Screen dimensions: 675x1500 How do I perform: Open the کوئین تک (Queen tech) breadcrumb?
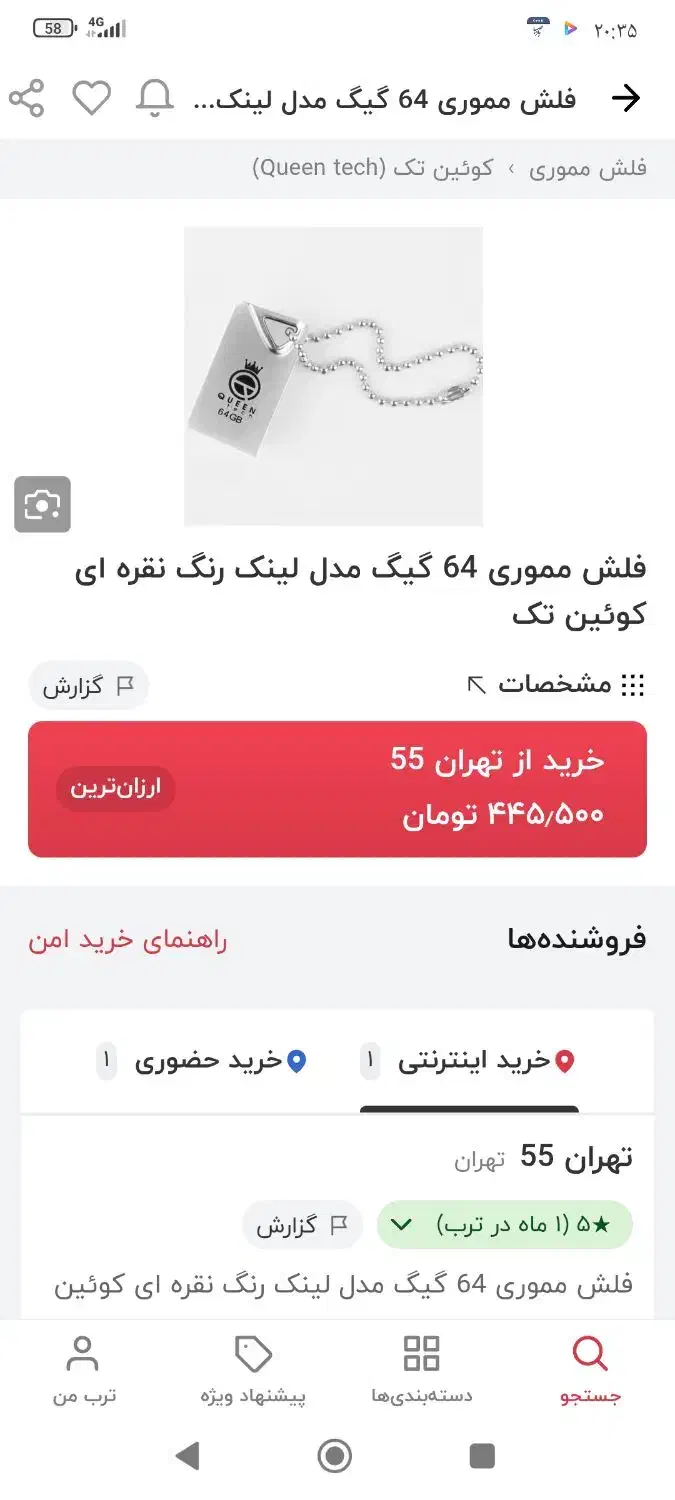tap(373, 168)
